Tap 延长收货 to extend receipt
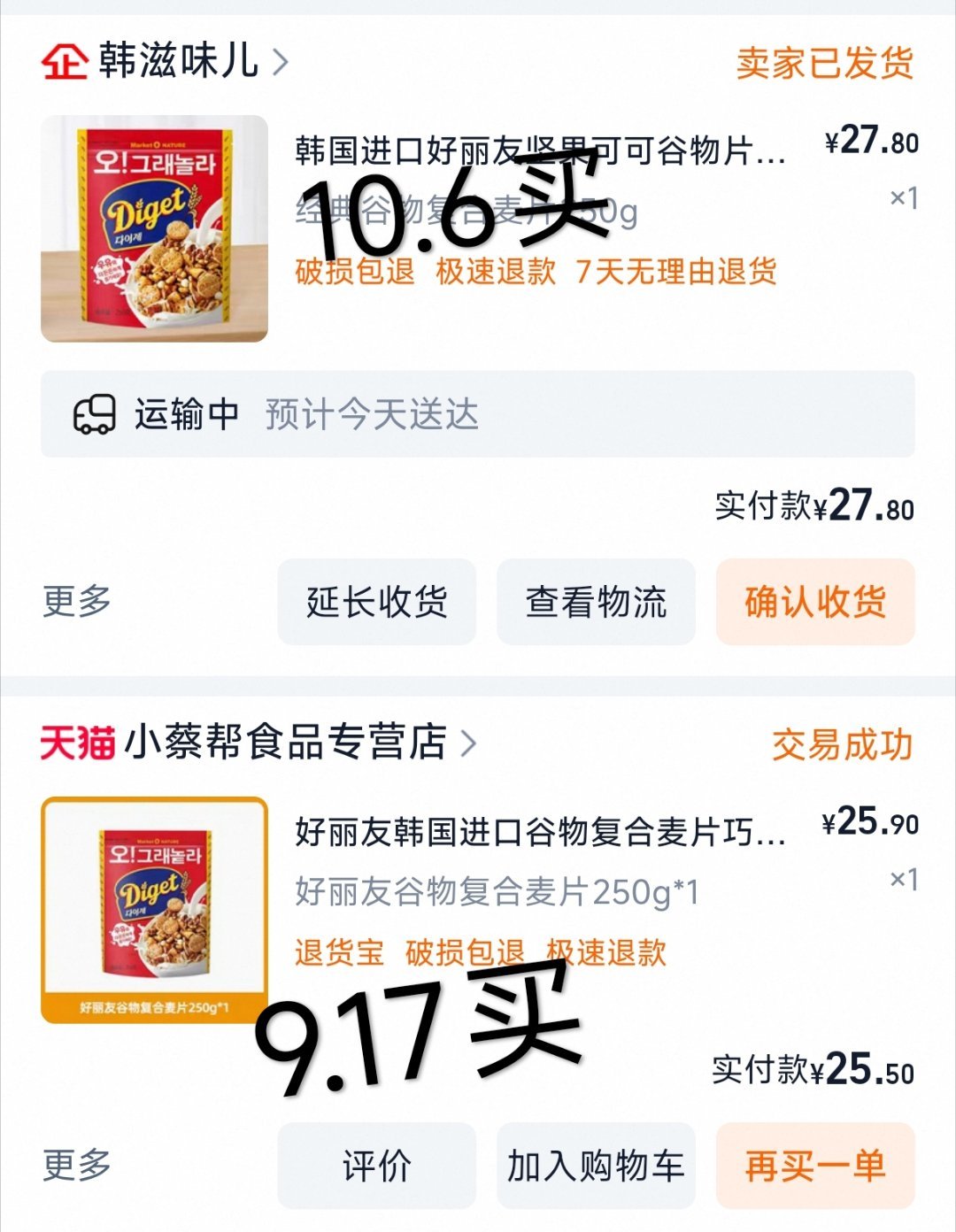Image resolution: width=956 pixels, height=1232 pixels. tap(376, 602)
